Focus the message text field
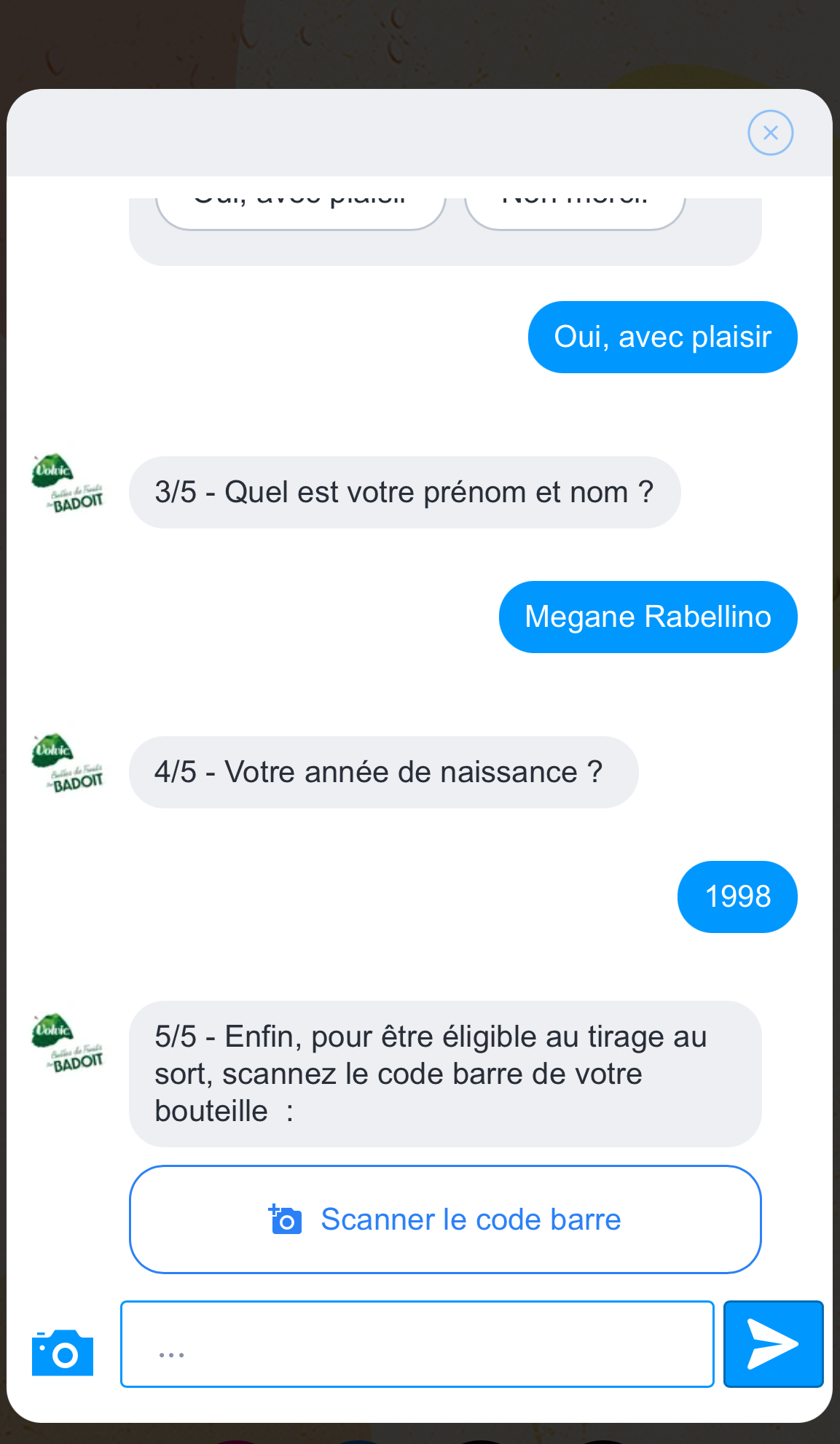Viewport: 840px width, 1444px height. pyautogui.click(x=417, y=1344)
